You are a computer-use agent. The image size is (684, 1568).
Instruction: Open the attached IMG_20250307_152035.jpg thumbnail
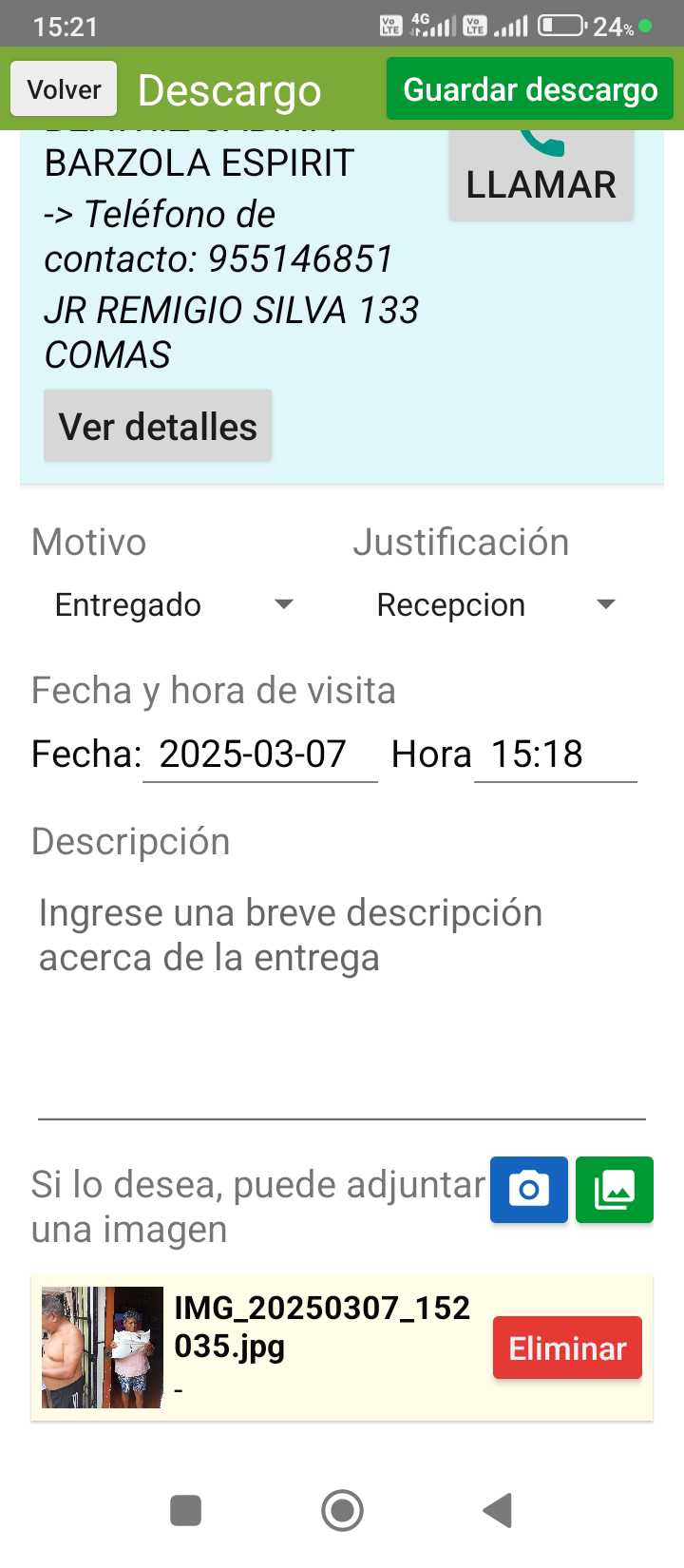click(103, 1348)
